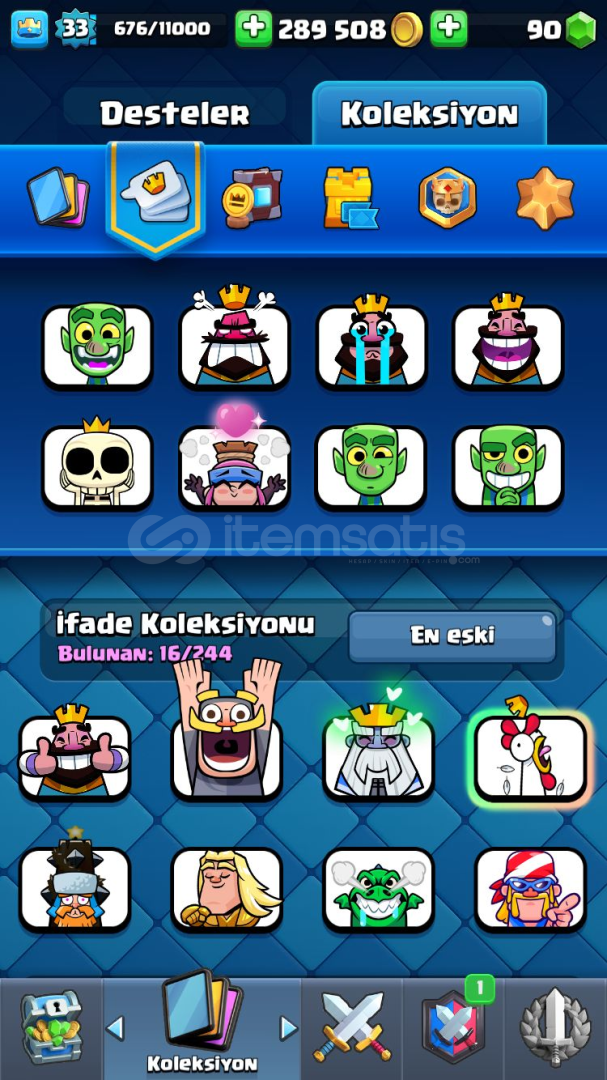Open the banners and frames category

tap(252, 198)
